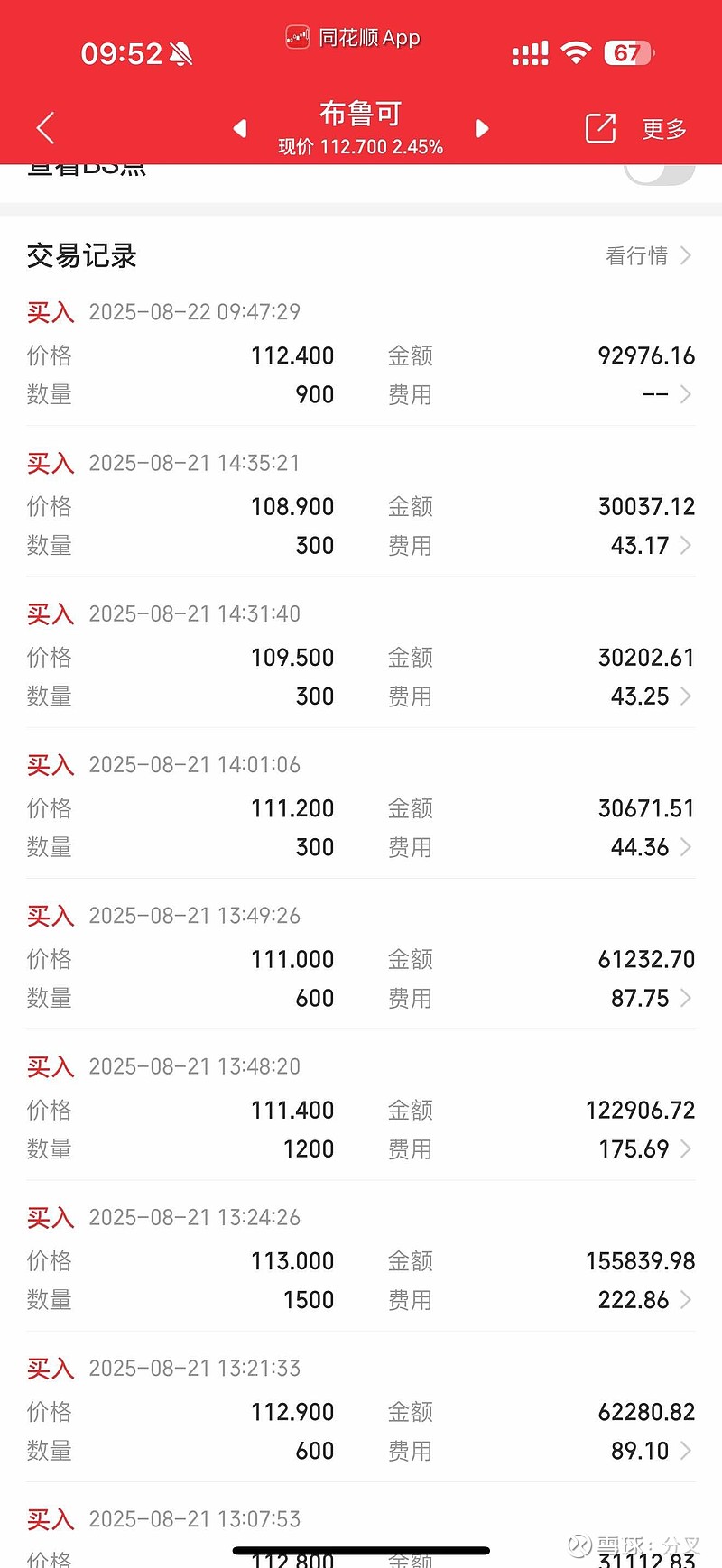
Task: Tap the share icon in the header
Action: [x=600, y=128]
